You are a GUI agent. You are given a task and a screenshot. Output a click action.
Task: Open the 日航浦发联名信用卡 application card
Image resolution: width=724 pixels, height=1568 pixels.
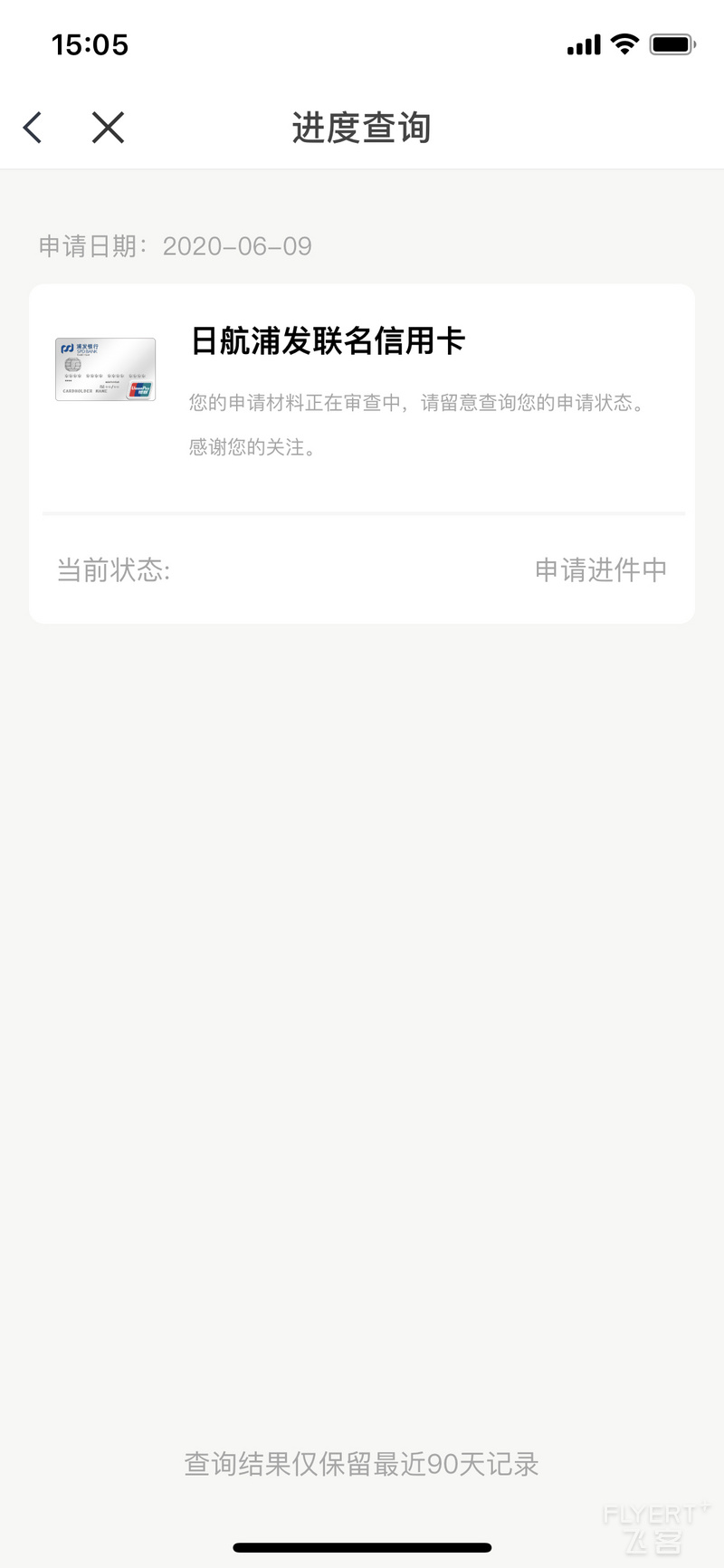pos(362,454)
